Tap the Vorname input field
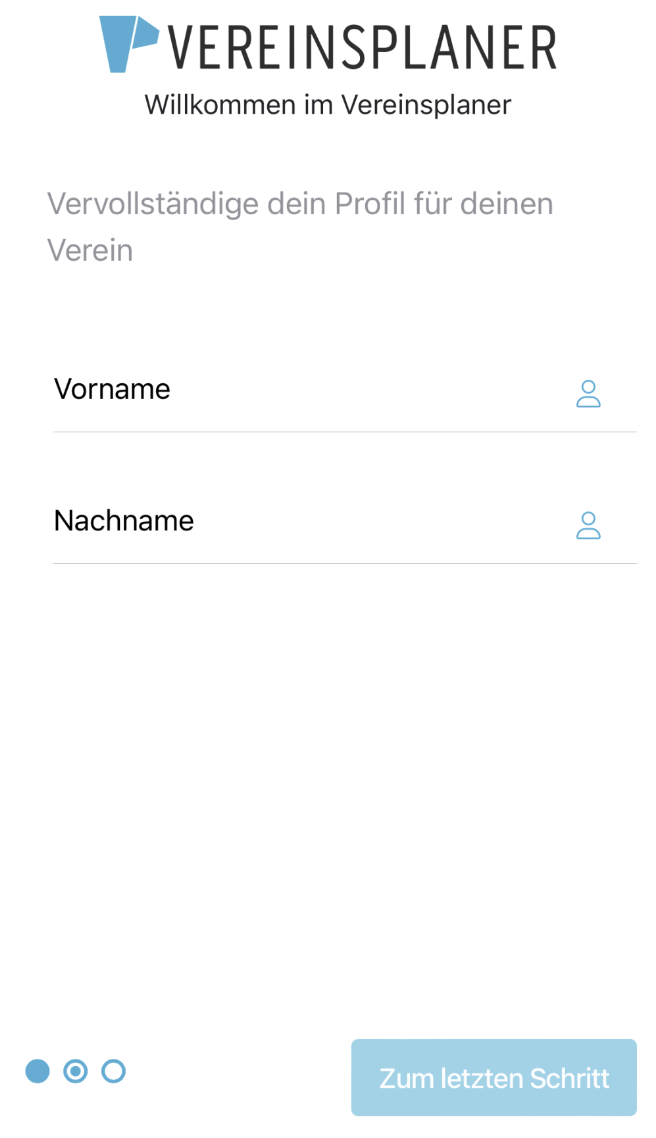Image resolution: width=656 pixels, height=1138 pixels. pyautogui.click(x=345, y=392)
